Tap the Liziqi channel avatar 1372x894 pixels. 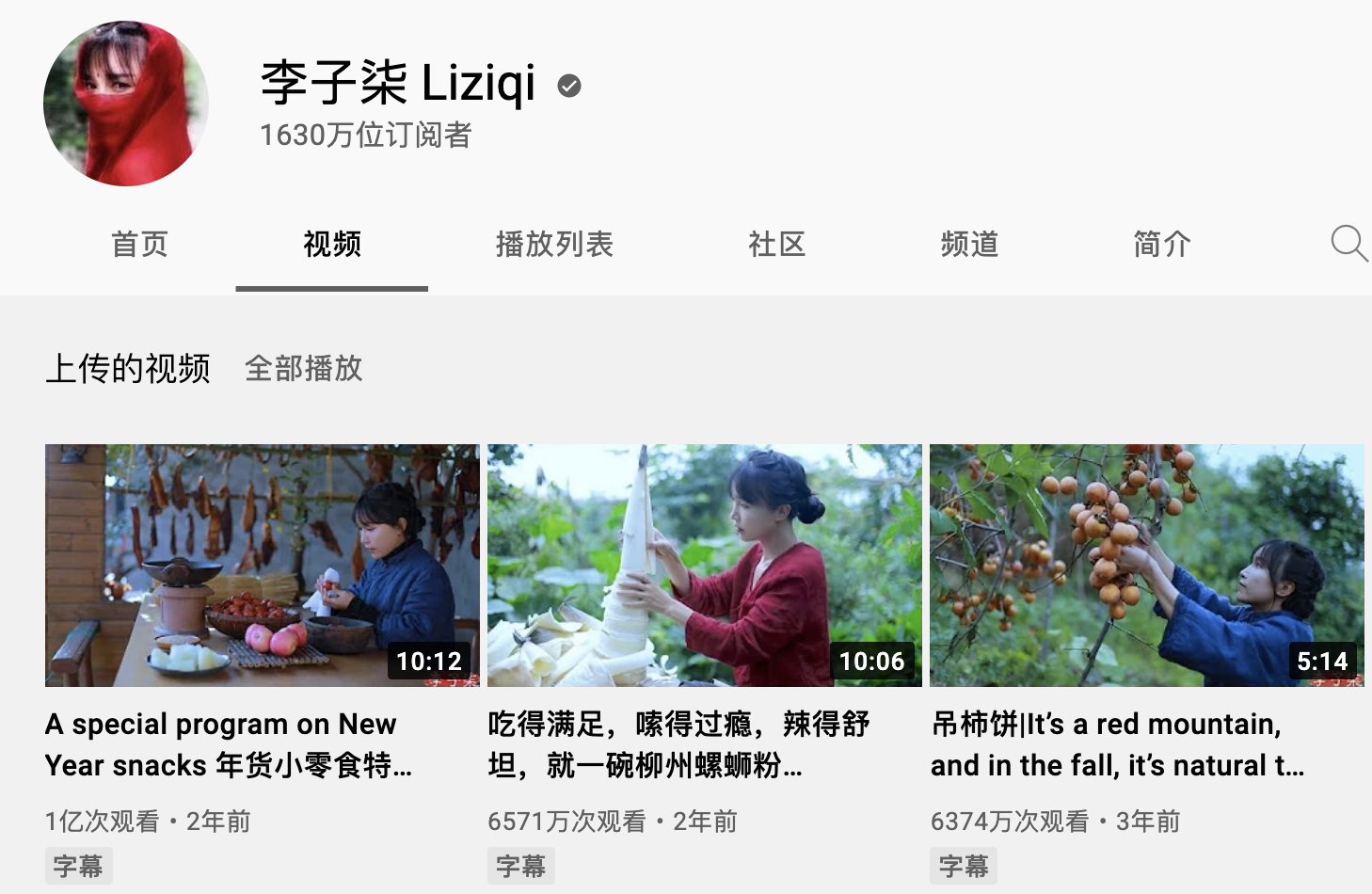[x=126, y=104]
